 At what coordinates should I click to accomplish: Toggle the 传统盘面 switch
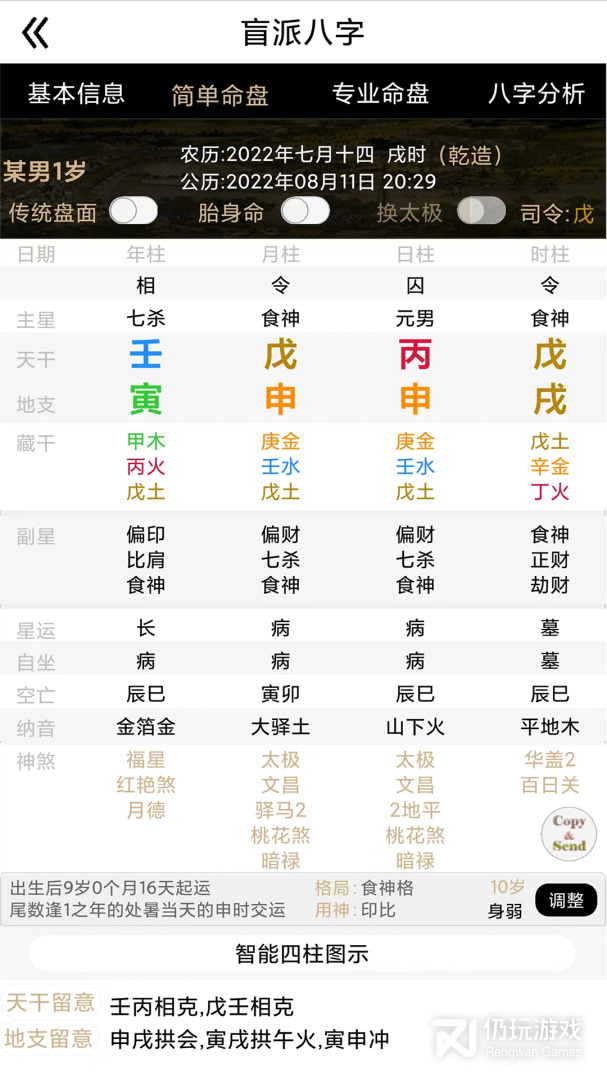point(133,211)
